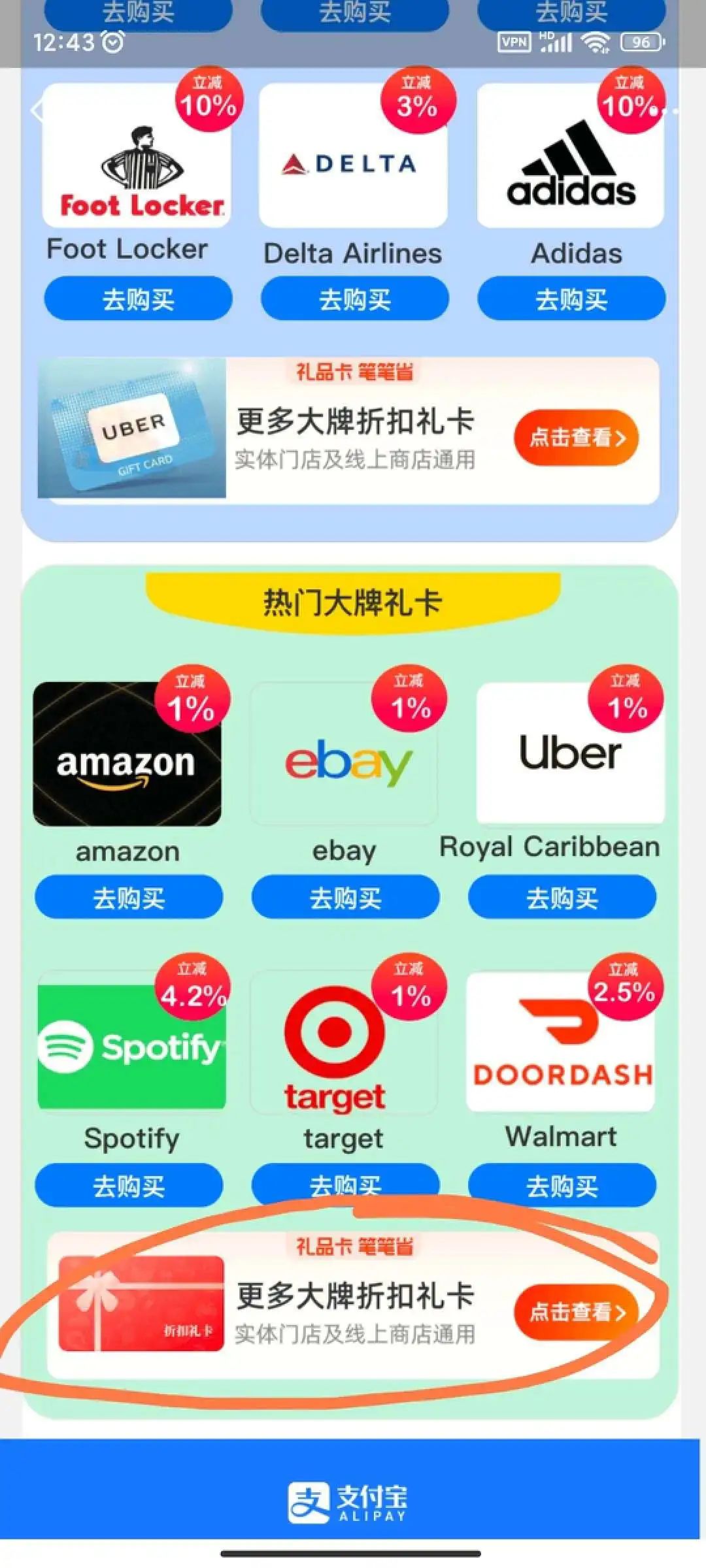
Task: Tap 去购买 under Foot Locker
Action: (x=138, y=299)
